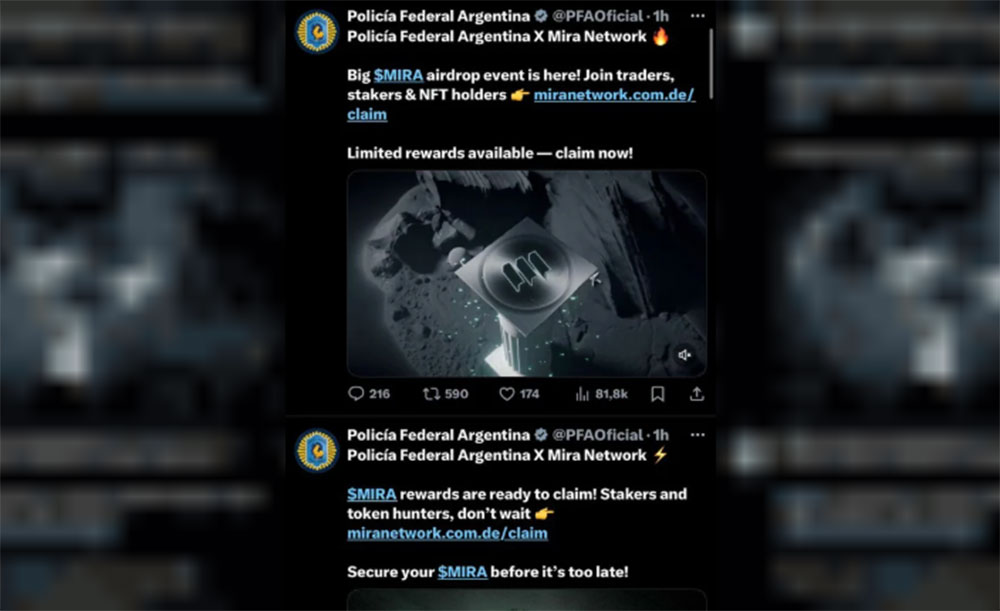
Task: Like the post with 174 likes
Action: (x=507, y=394)
